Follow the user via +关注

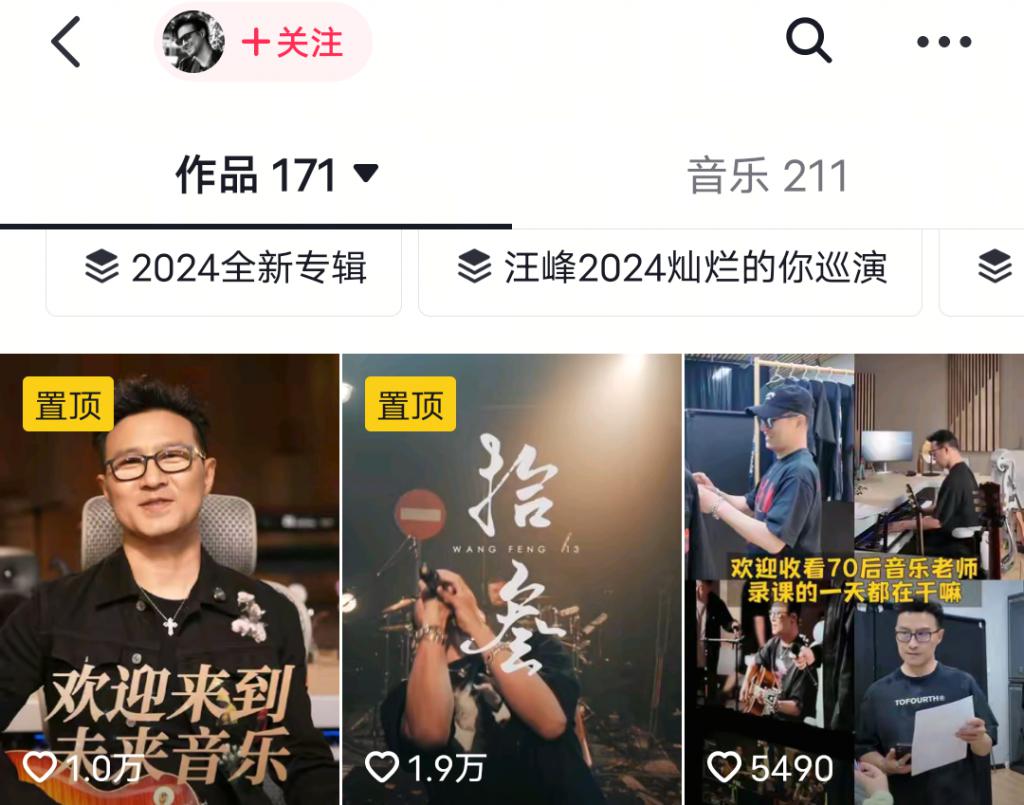[x=291, y=43]
